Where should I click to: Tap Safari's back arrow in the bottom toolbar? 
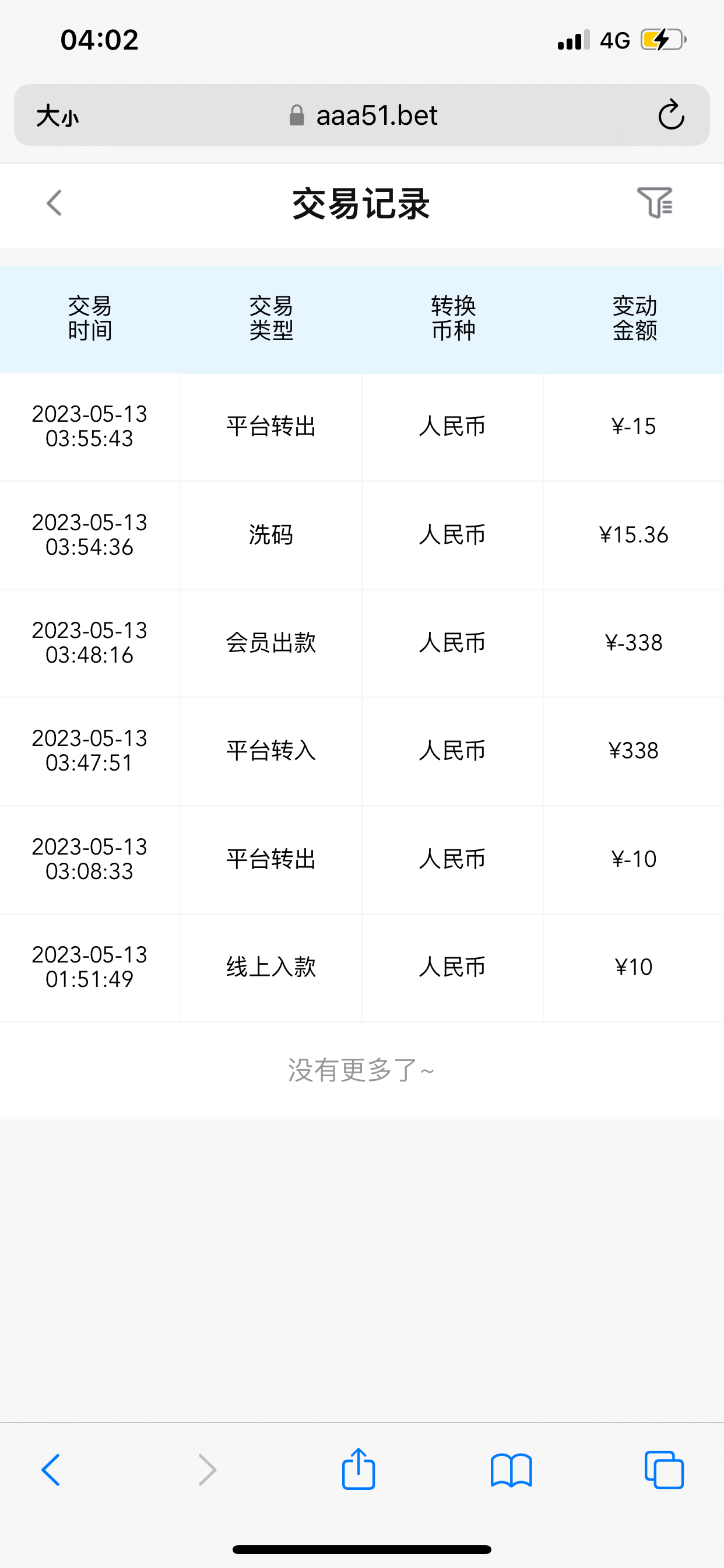point(51,1470)
